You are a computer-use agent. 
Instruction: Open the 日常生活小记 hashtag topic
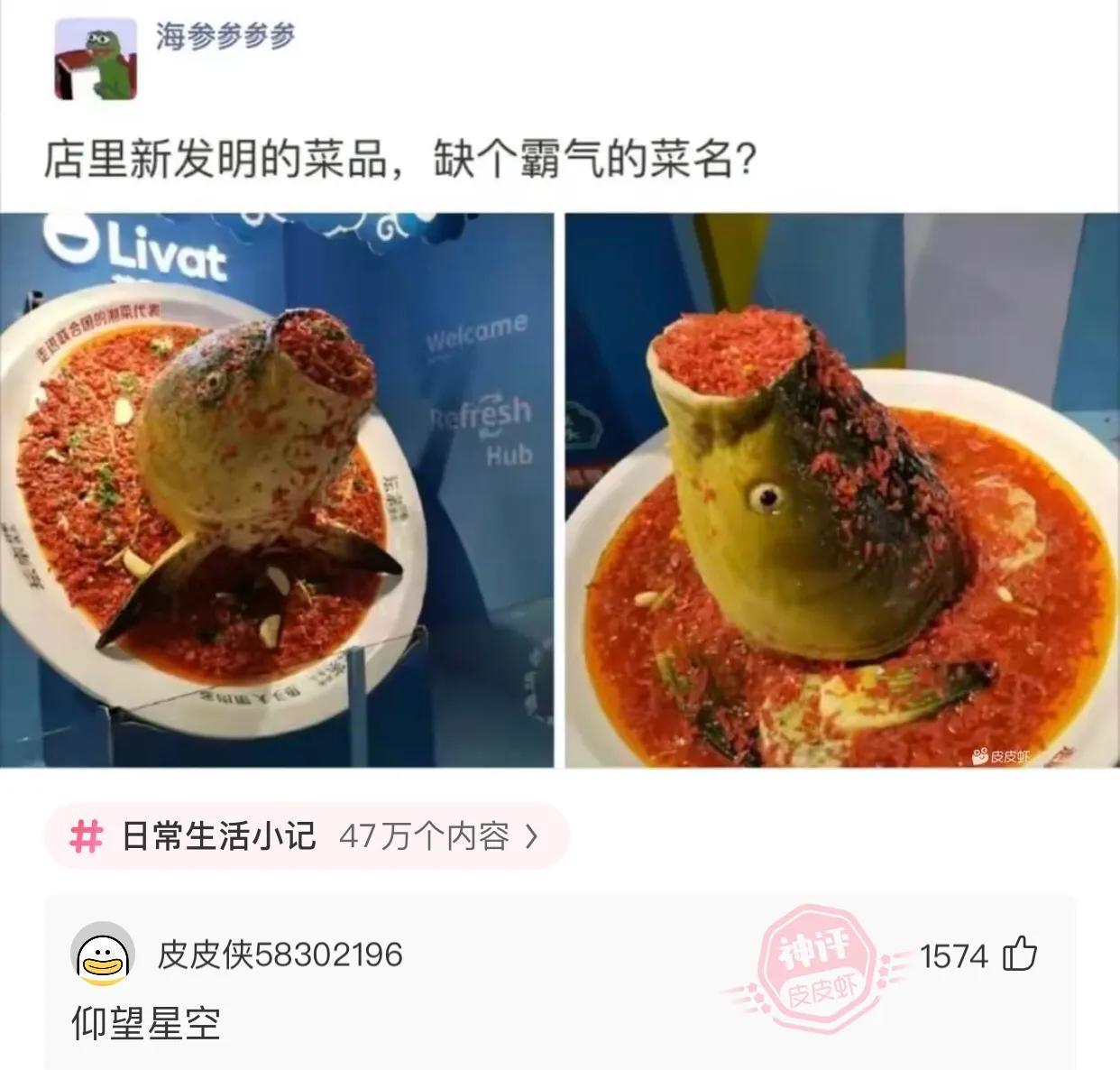[307, 836]
